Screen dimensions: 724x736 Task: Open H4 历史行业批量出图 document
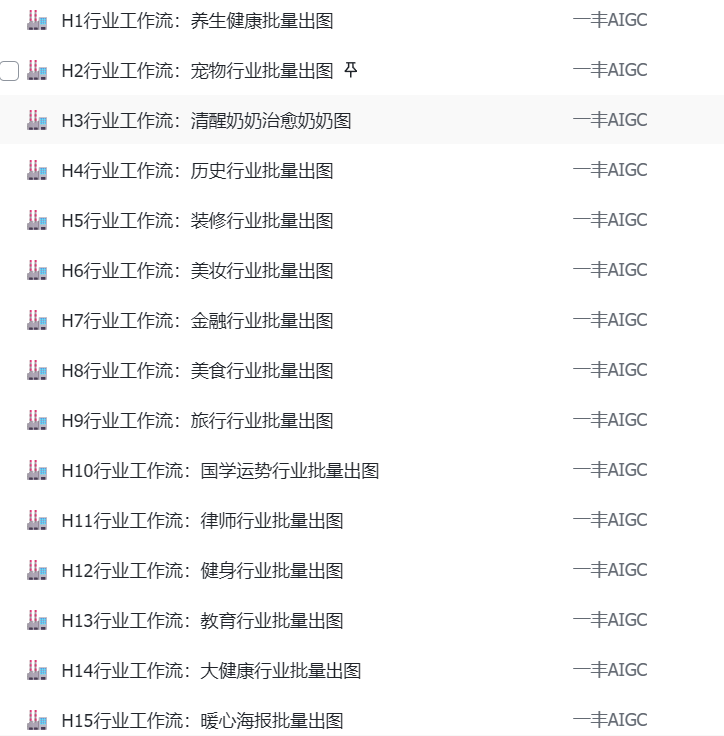tap(197, 170)
